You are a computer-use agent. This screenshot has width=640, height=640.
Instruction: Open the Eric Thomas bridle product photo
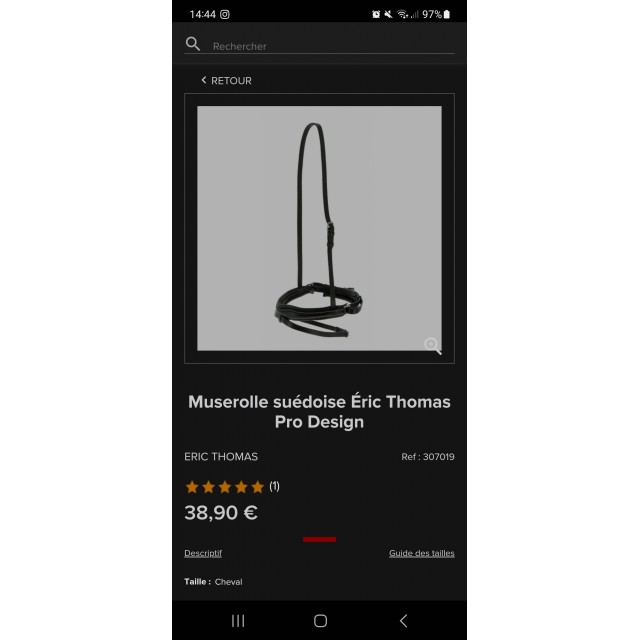coord(319,228)
